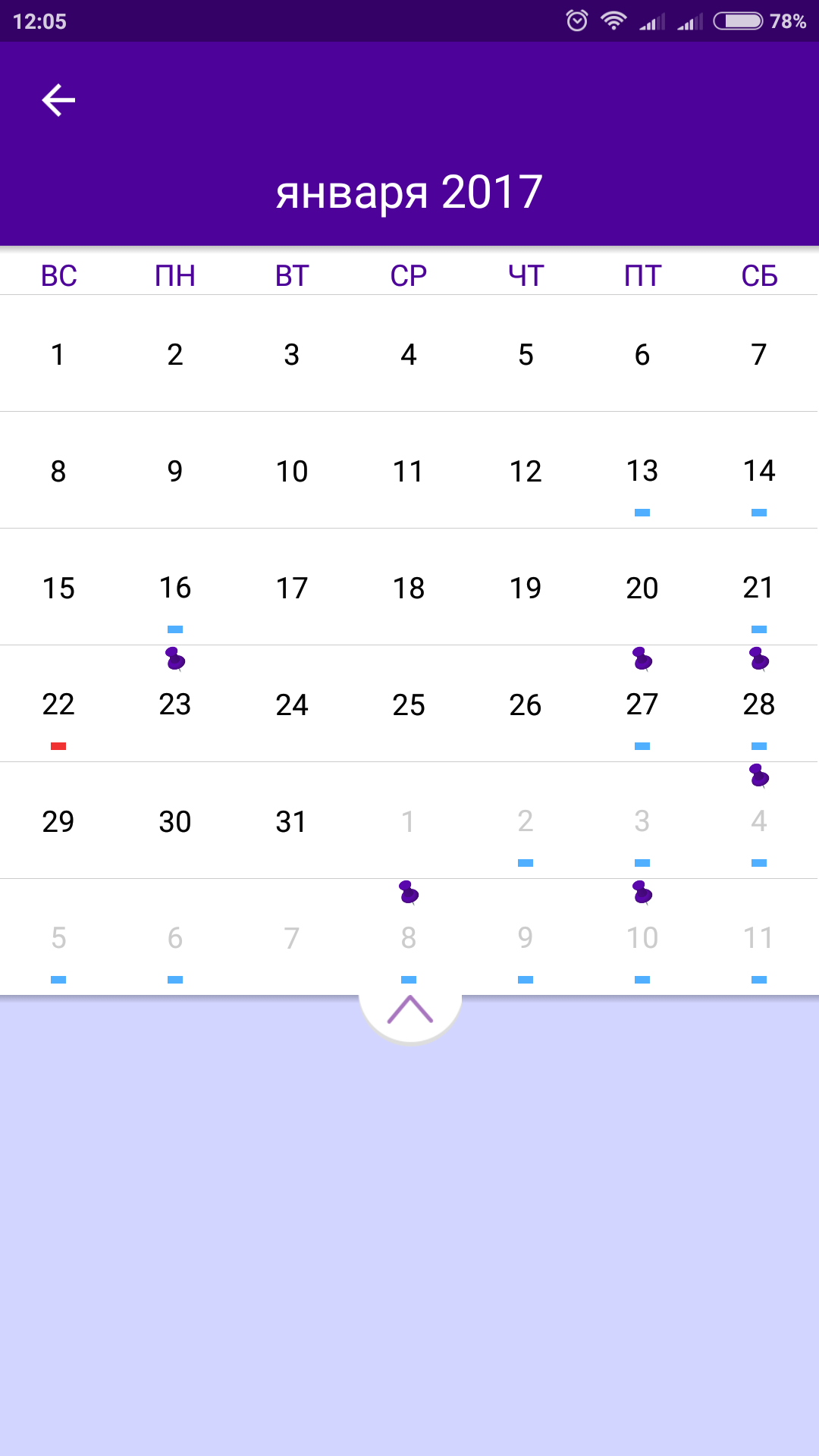Select day 12 of January

pyautogui.click(x=526, y=472)
